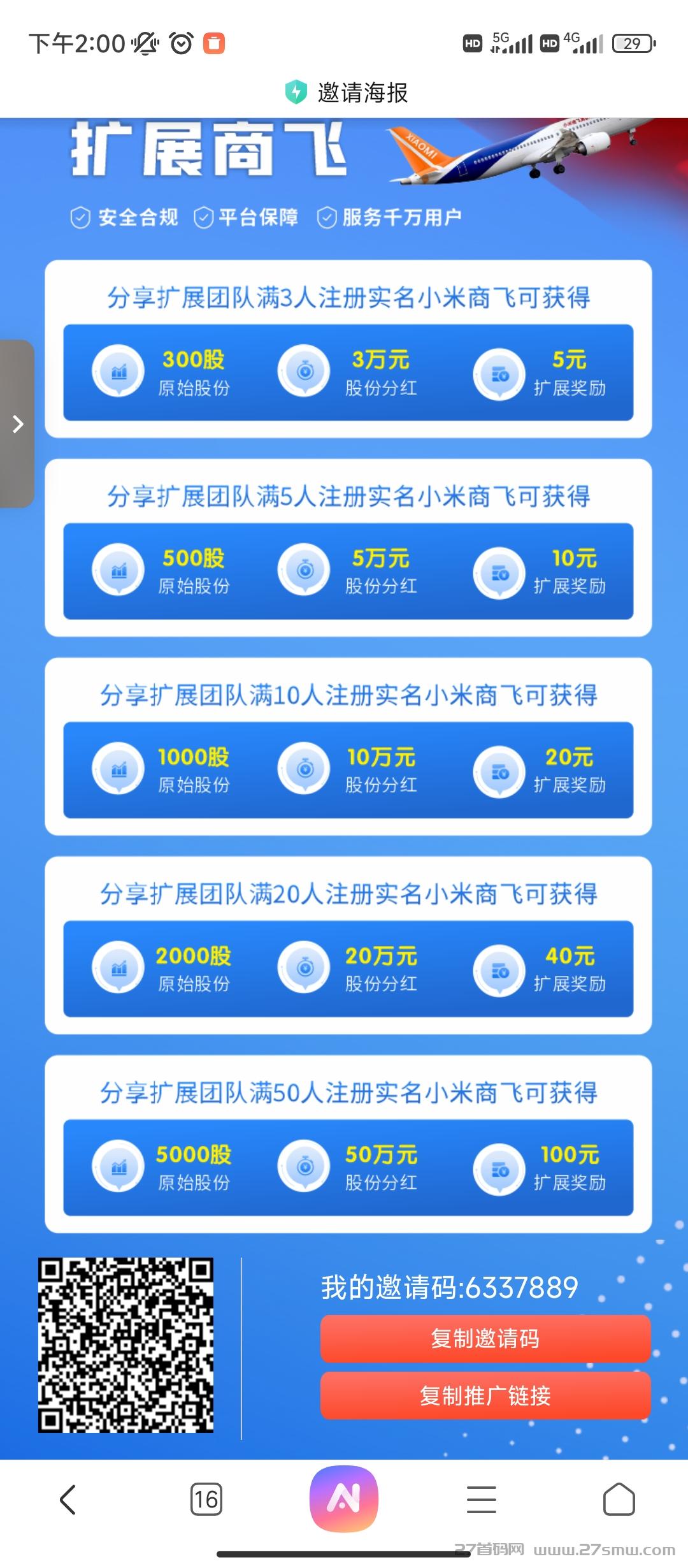This screenshot has width=688, height=1568.
Task: Go to the browser home page
Action: [x=619, y=1499]
